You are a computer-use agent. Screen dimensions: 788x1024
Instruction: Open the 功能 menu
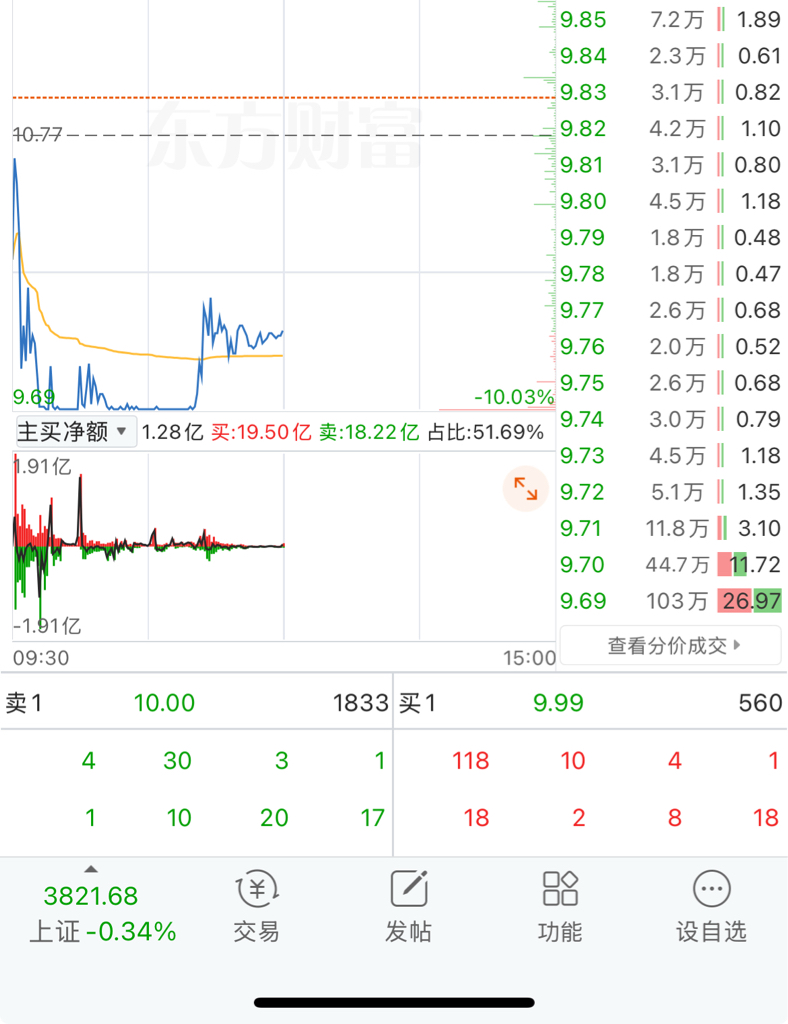559,907
